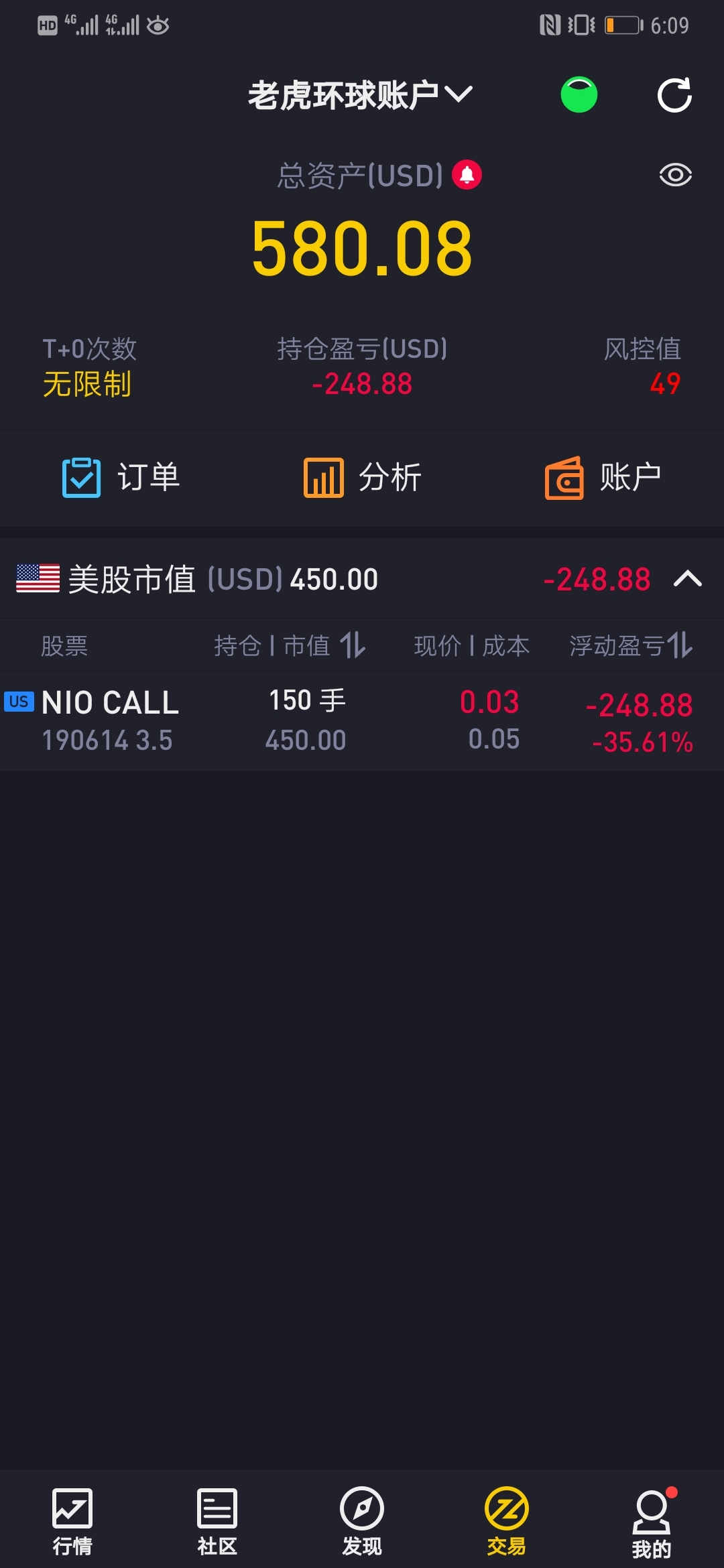Hide total assets with the eye icon

[x=675, y=175]
